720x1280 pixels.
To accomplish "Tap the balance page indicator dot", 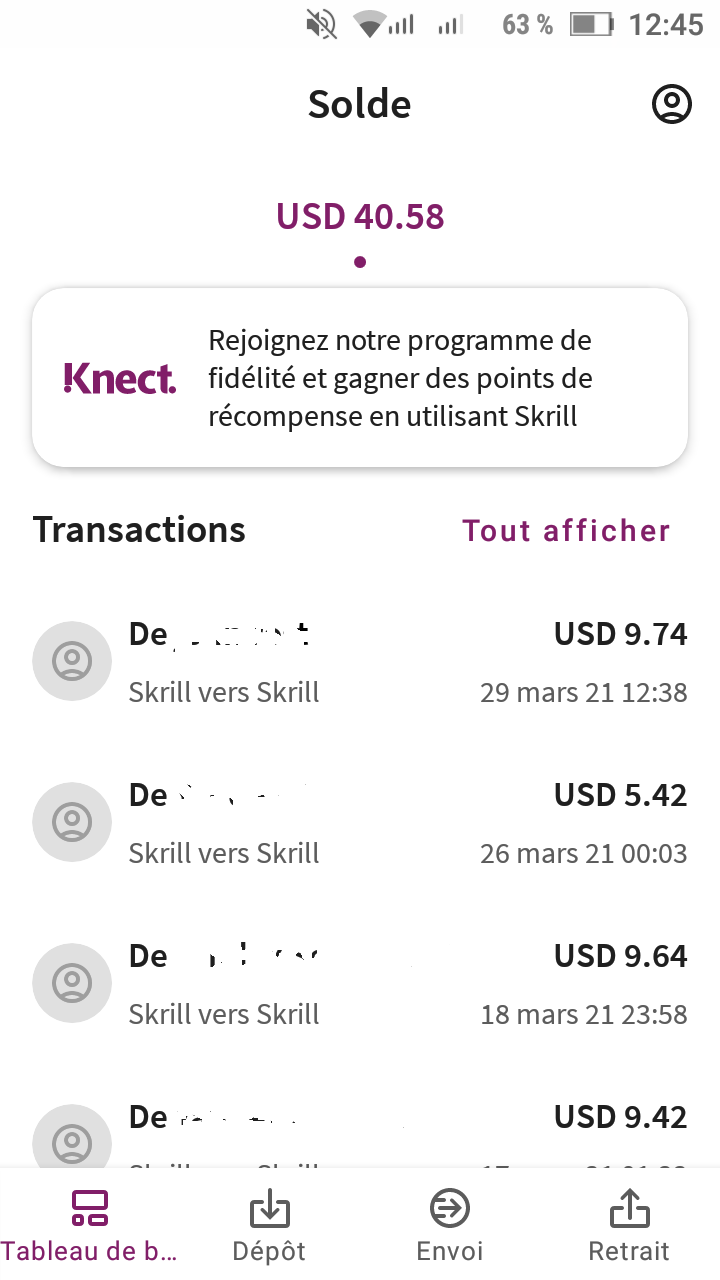I will point(360,262).
